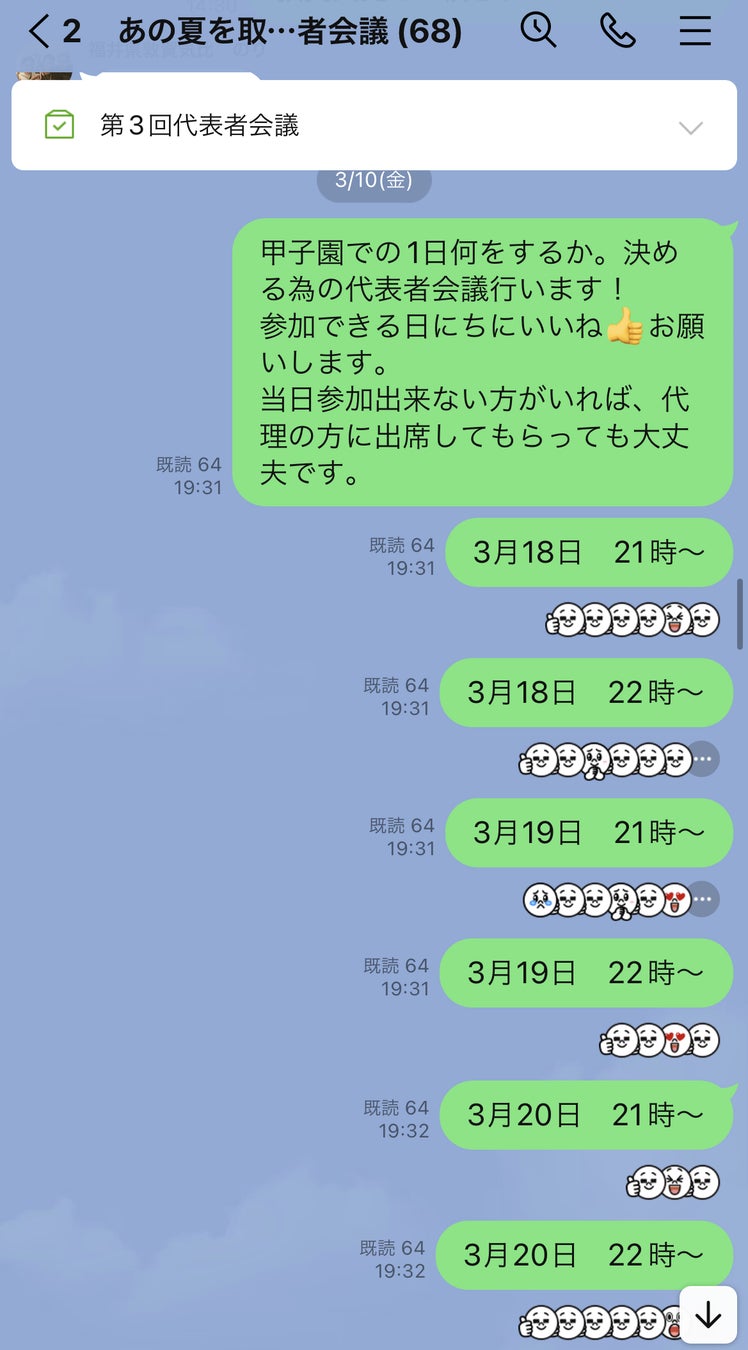Open the chat menu via the hamburger icon
Image resolution: width=748 pixels, height=1350 pixels.
pos(696,31)
